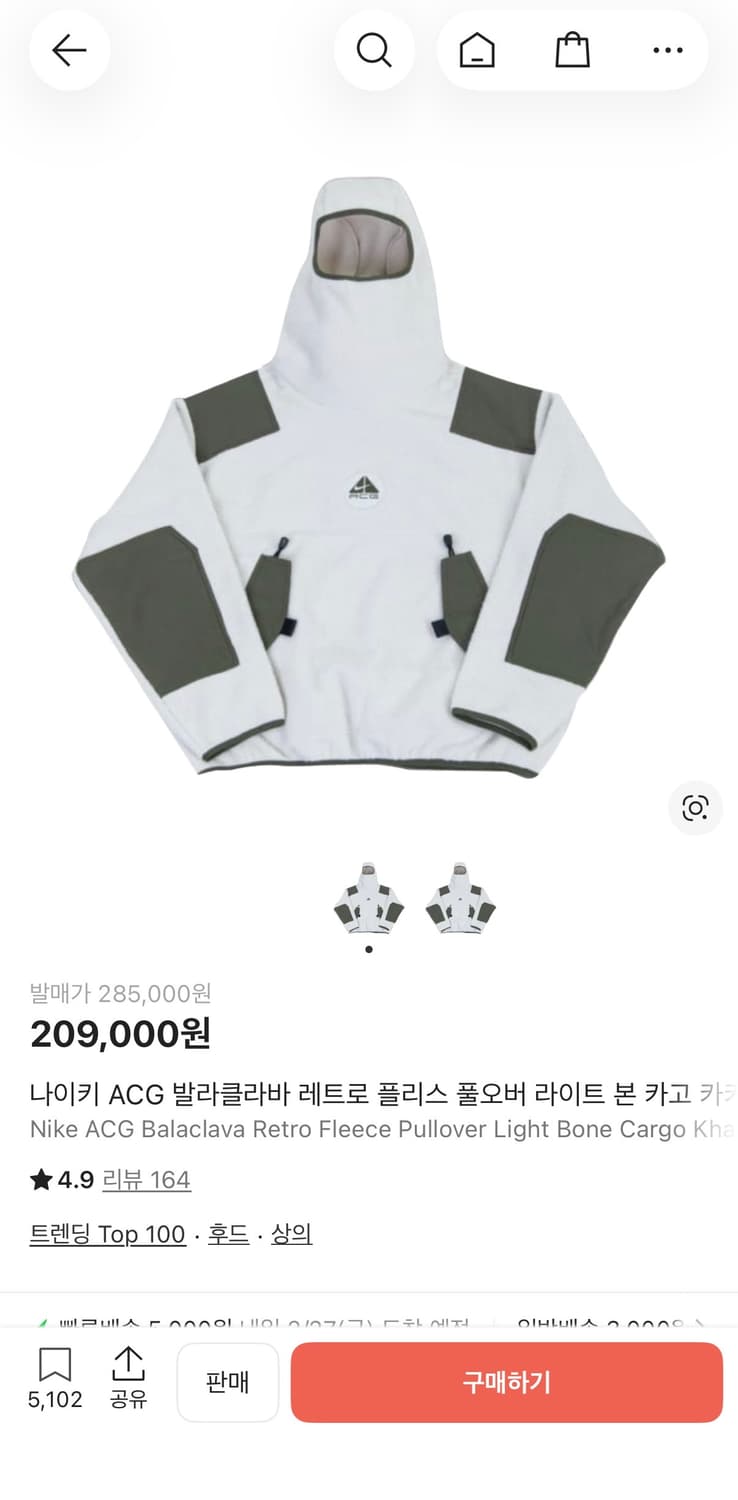Viewport: 738px width, 1500px height.
Task: Open the search icon
Action: click(374, 50)
